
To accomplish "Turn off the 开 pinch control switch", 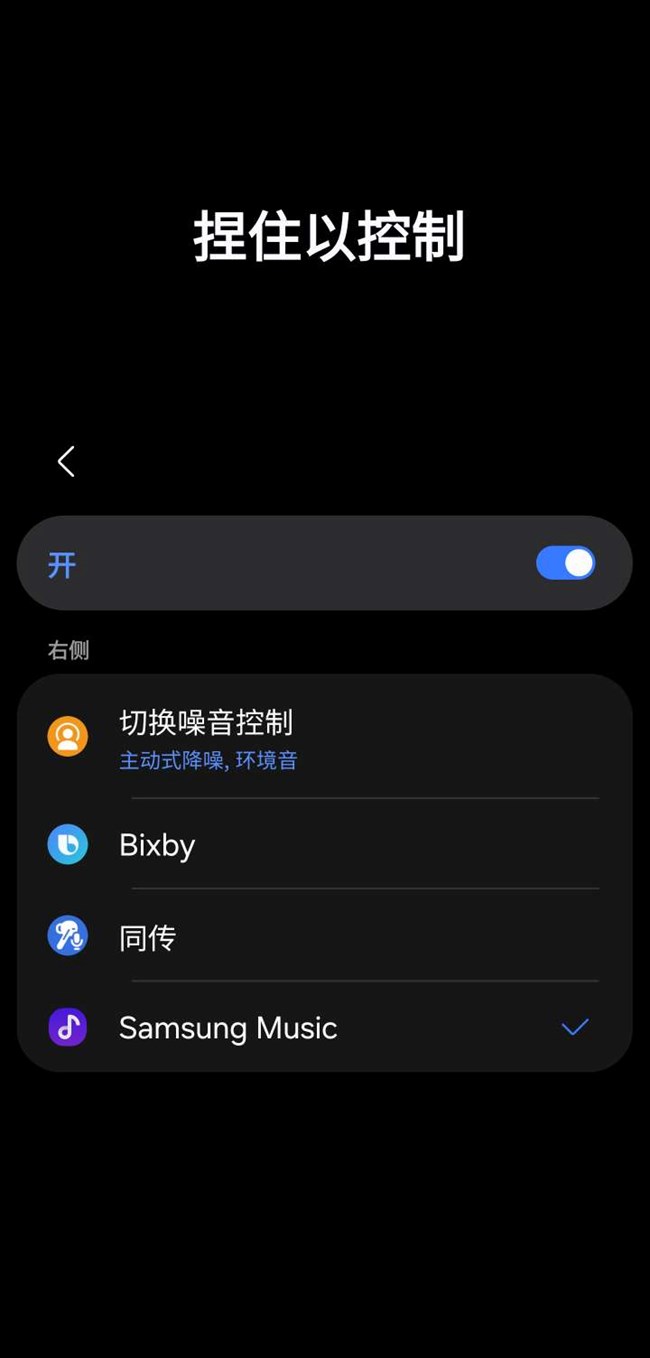I will click(565, 563).
